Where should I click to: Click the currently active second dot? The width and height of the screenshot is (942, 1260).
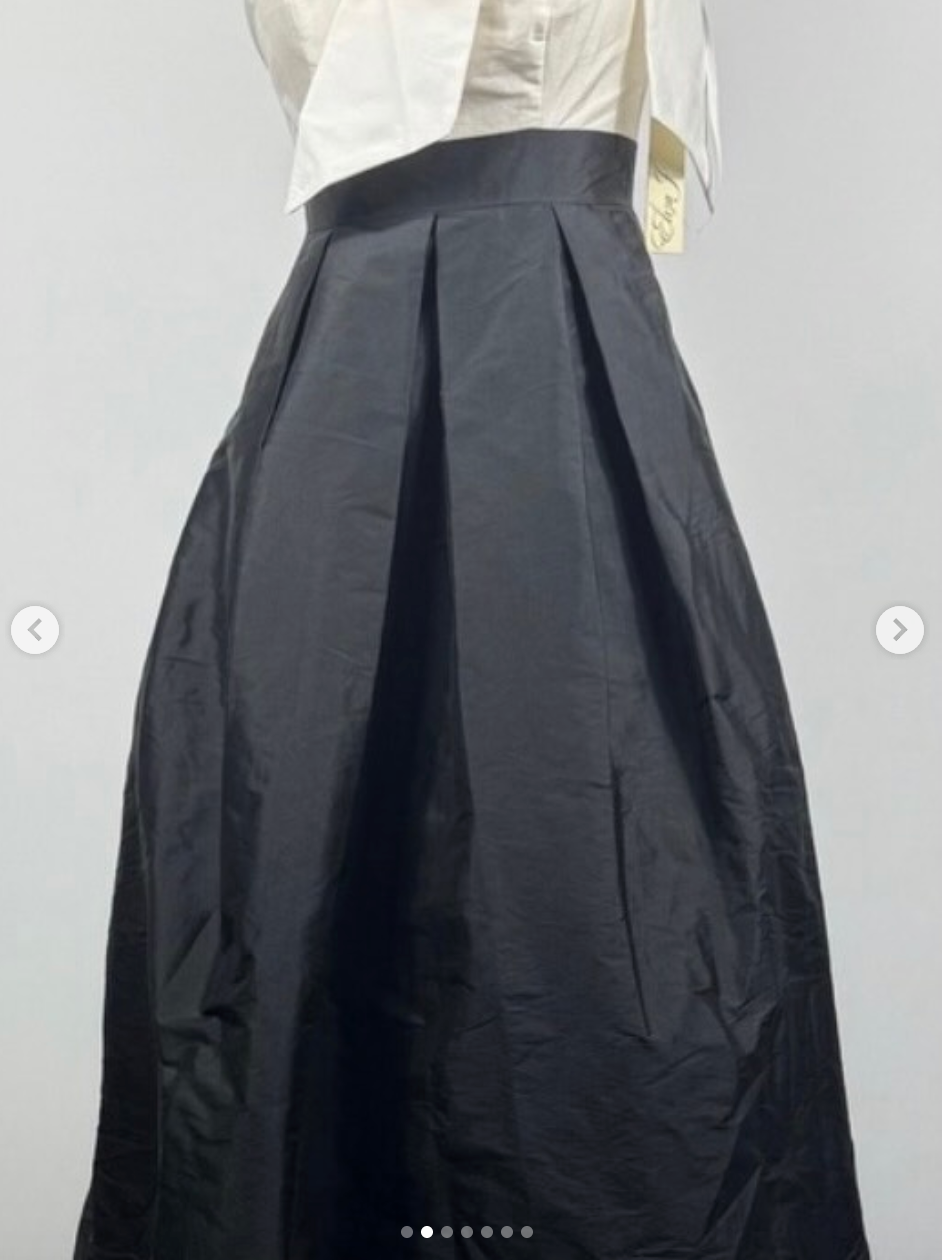[427, 1232]
